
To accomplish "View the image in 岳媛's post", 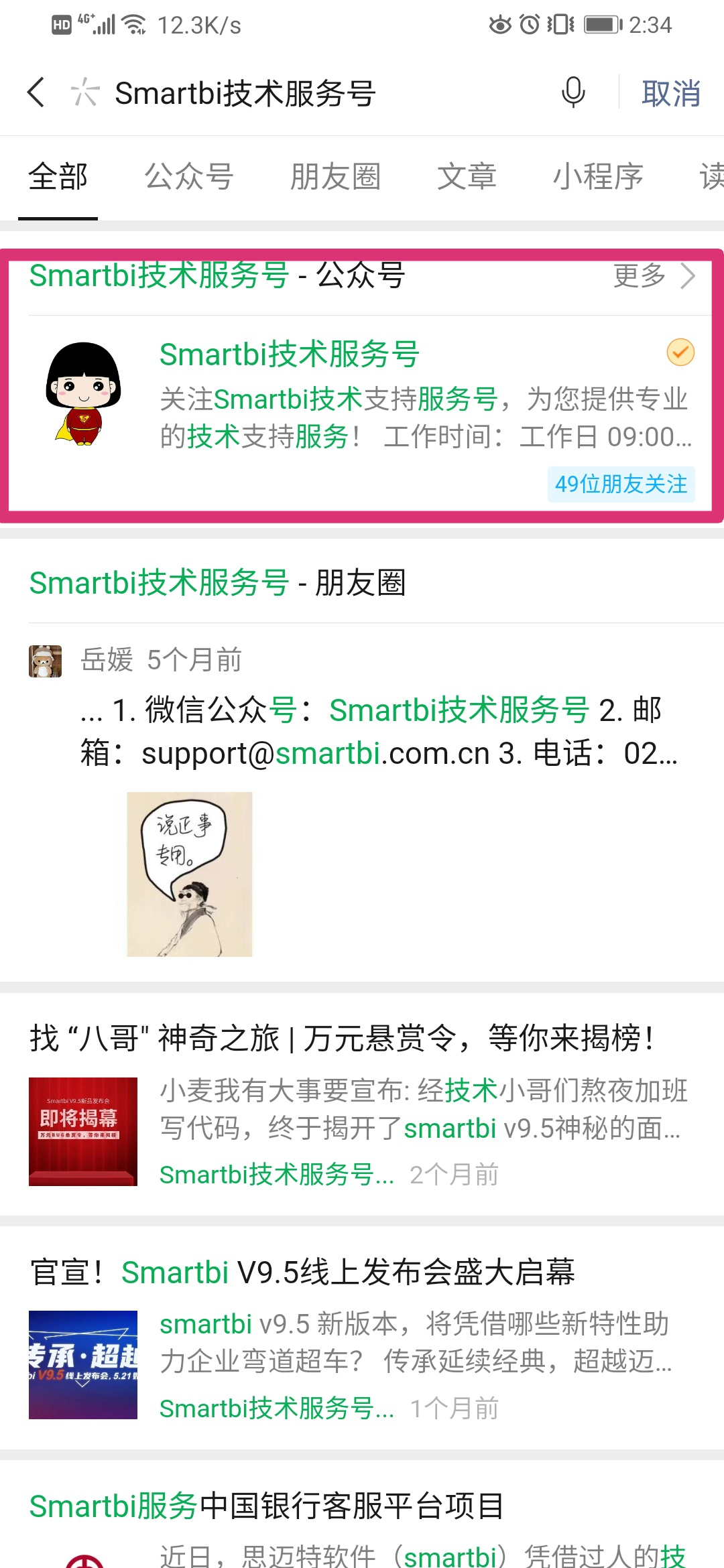I will coord(190,874).
